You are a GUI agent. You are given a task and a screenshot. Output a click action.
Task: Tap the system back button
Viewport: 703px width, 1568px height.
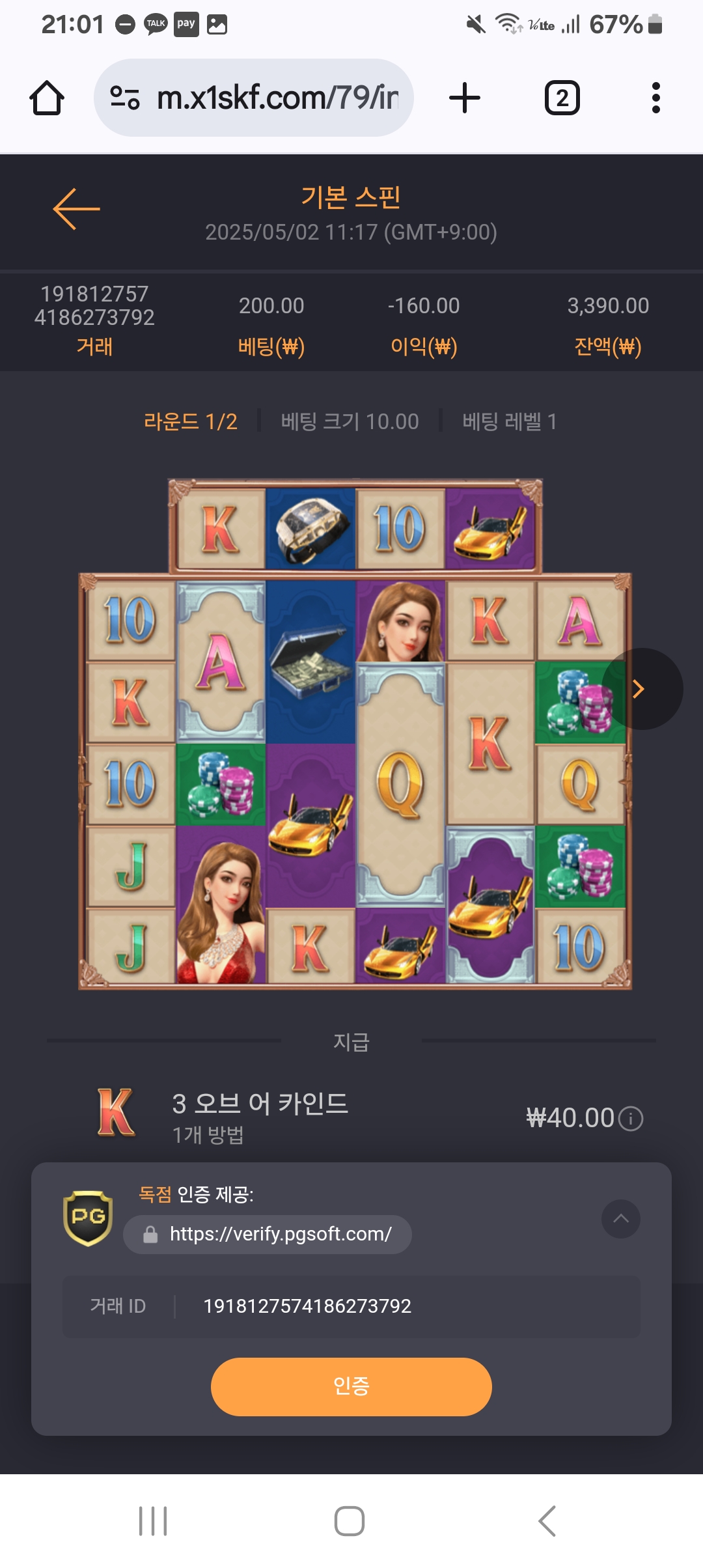(547, 1521)
